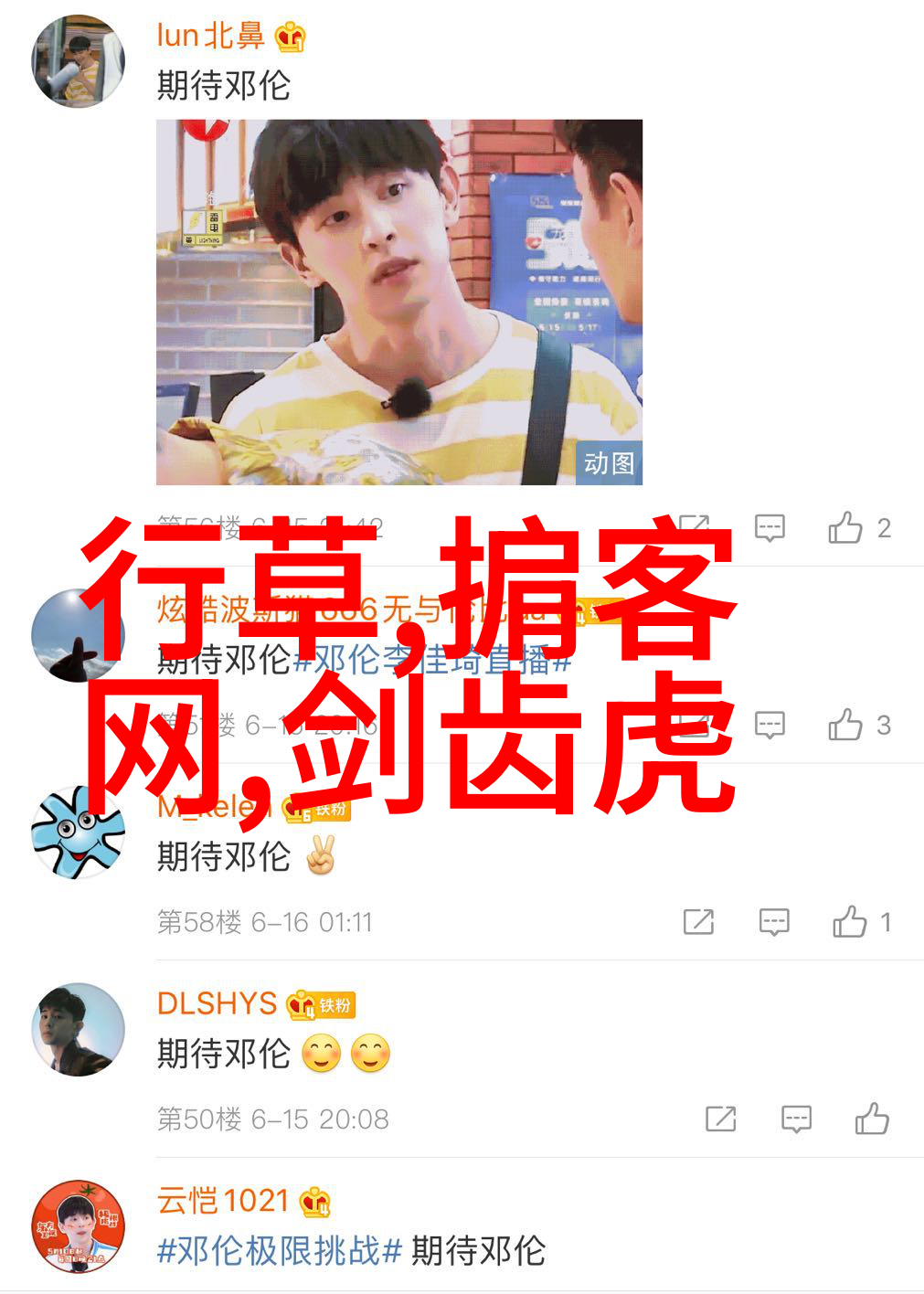Open 云恺1021's profile name
This screenshot has width=924, height=1294.
coord(223,1200)
